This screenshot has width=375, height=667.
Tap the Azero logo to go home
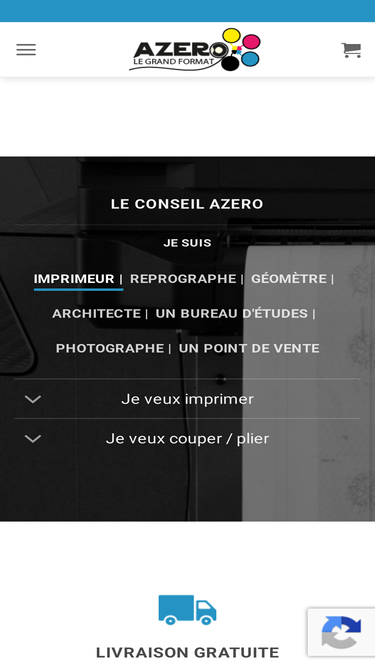[x=195, y=49]
